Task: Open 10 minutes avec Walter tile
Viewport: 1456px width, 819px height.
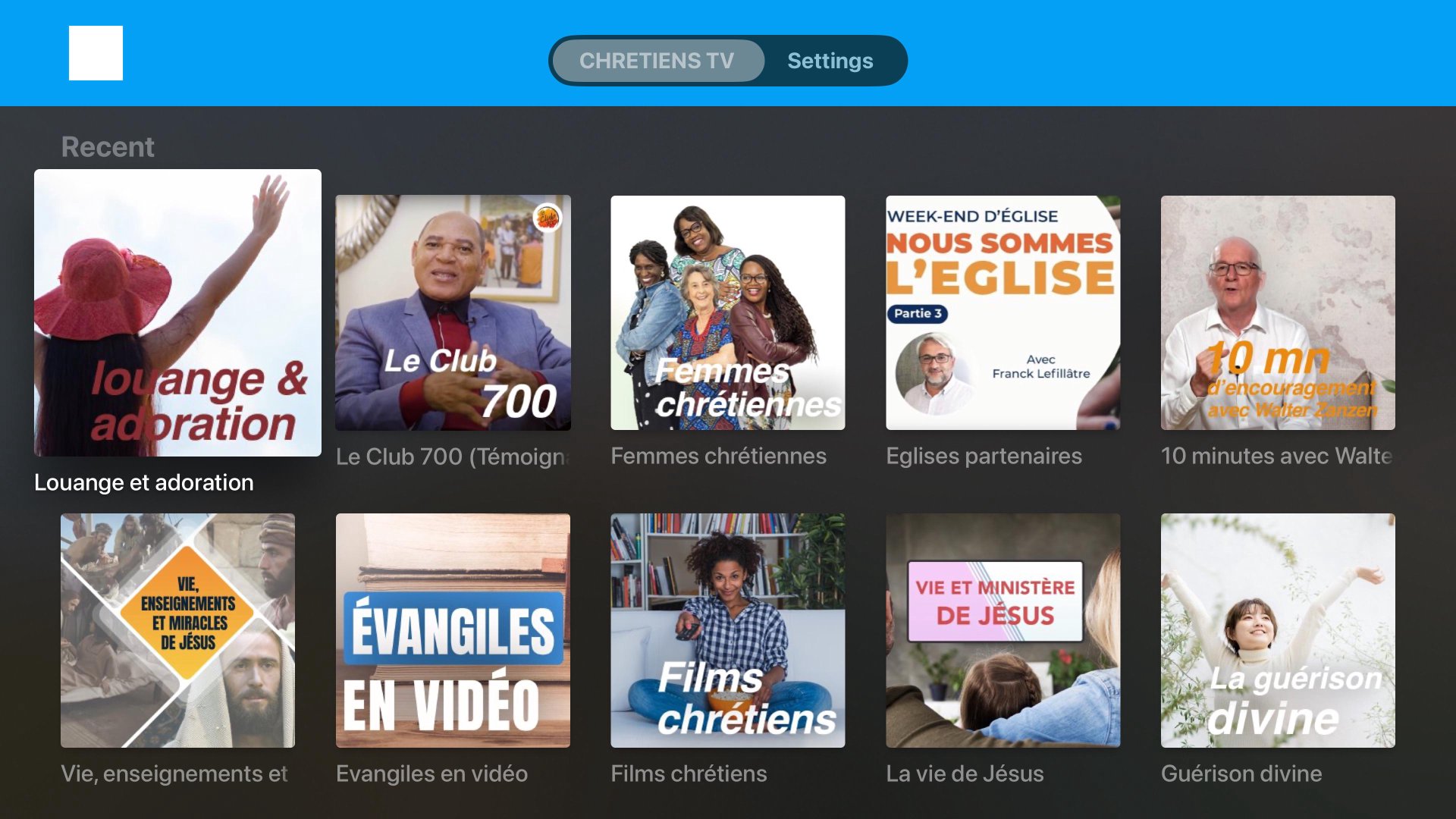Action: coord(1277,312)
